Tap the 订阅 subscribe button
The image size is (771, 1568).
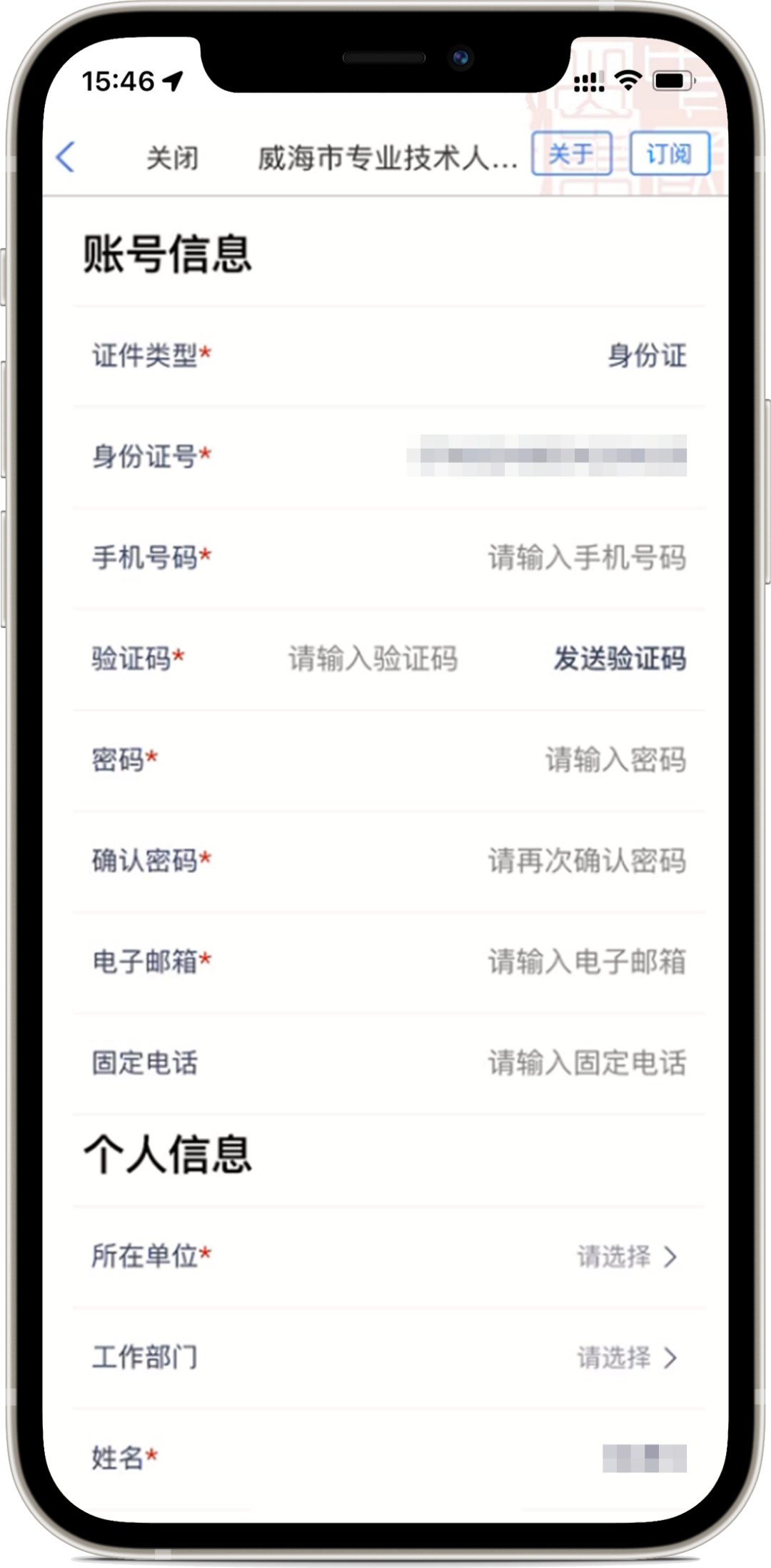[x=669, y=153]
